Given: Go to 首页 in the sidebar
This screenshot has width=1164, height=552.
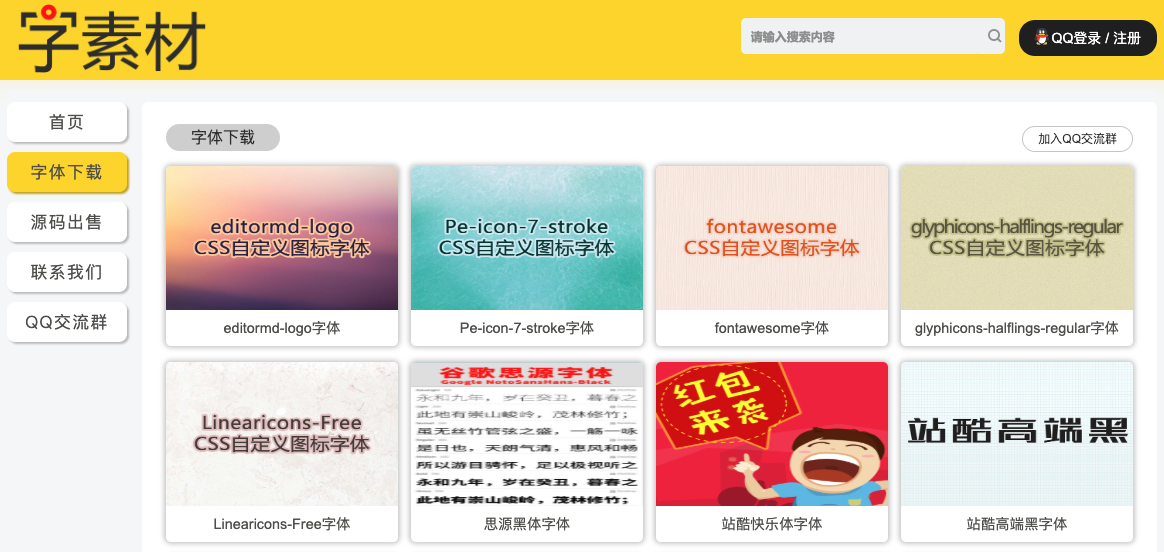Looking at the screenshot, I should (x=67, y=123).
